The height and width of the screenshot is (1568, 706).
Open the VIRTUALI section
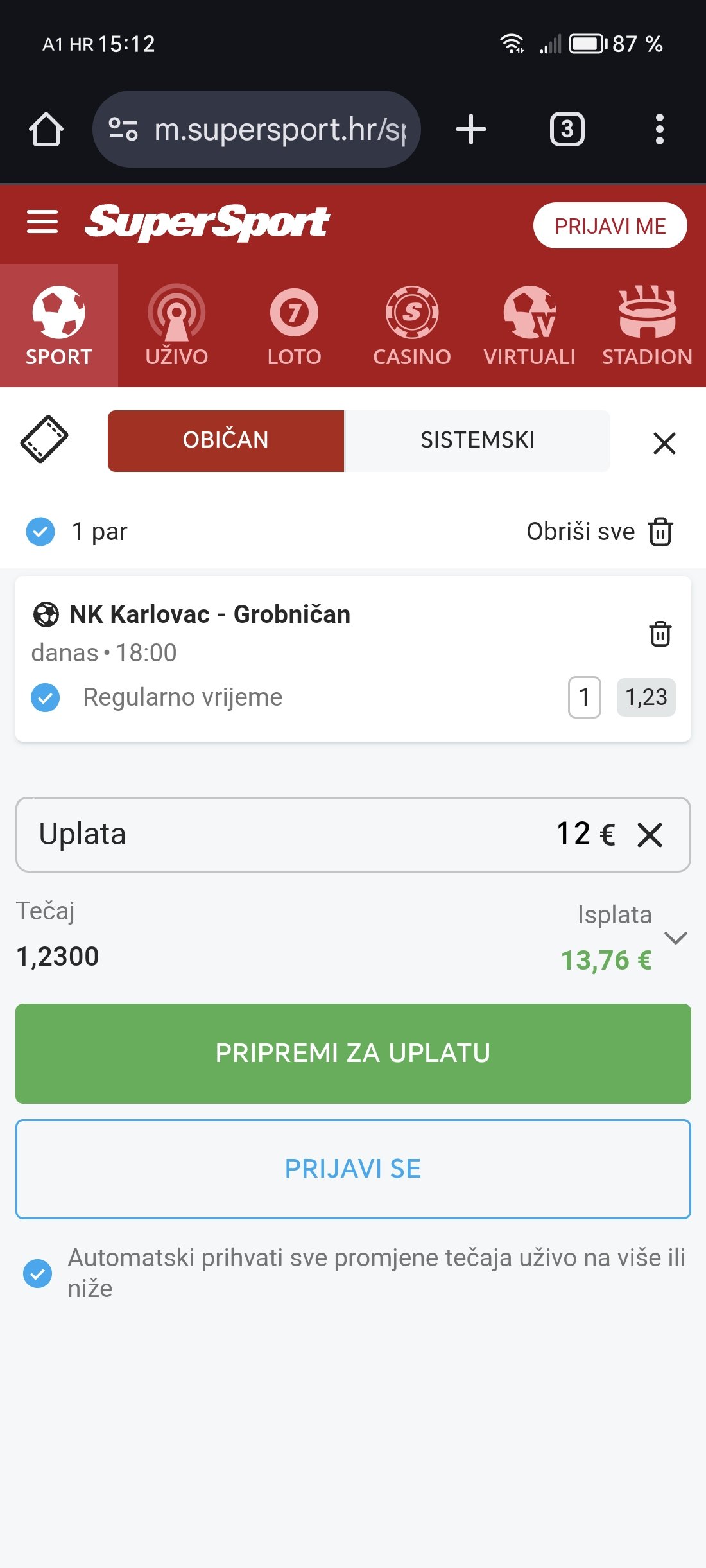529,326
